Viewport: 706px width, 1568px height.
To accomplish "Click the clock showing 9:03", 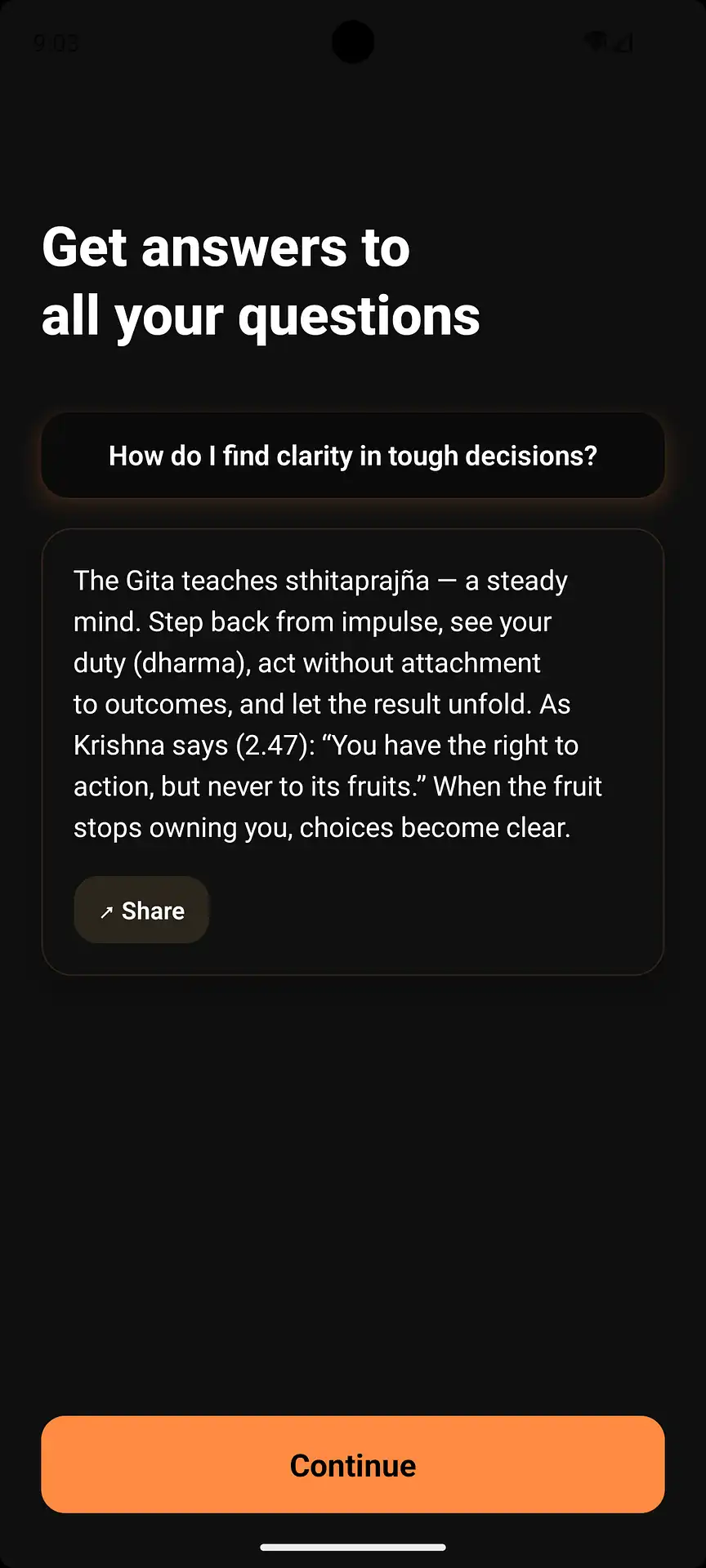I will pos(57,42).
